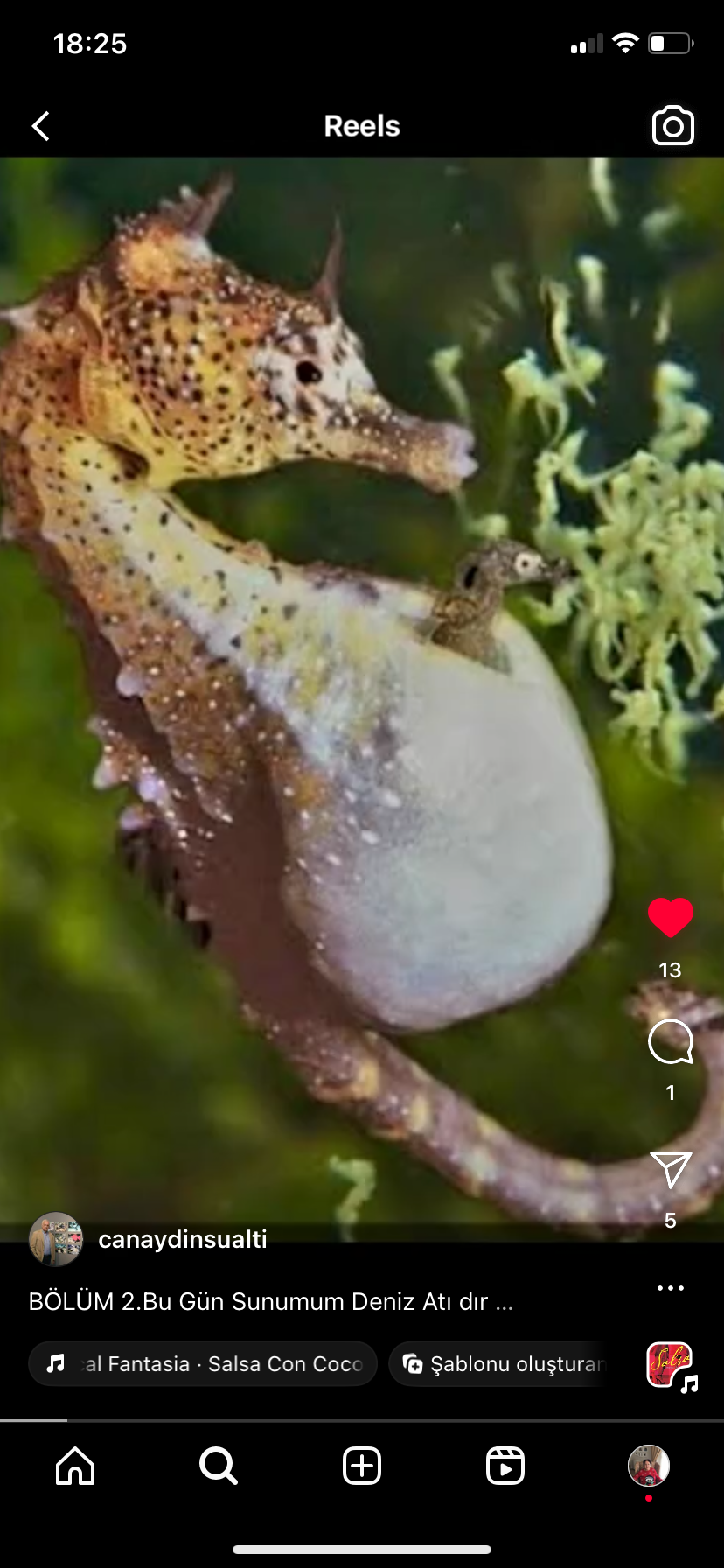Create a new post
Screen dimensions: 724x1568
click(362, 1465)
